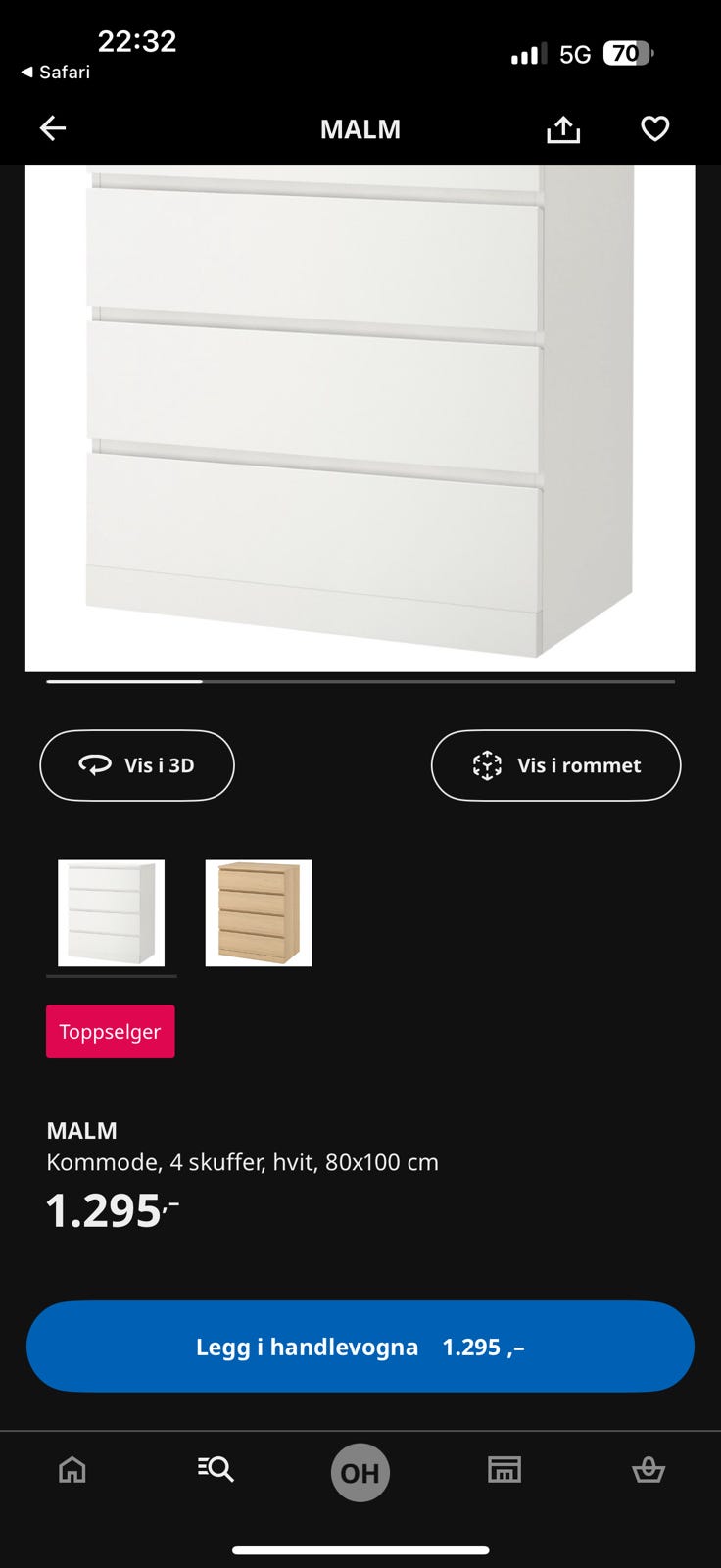Open the shopping basket icon
The height and width of the screenshot is (1568, 721).
click(x=648, y=1470)
